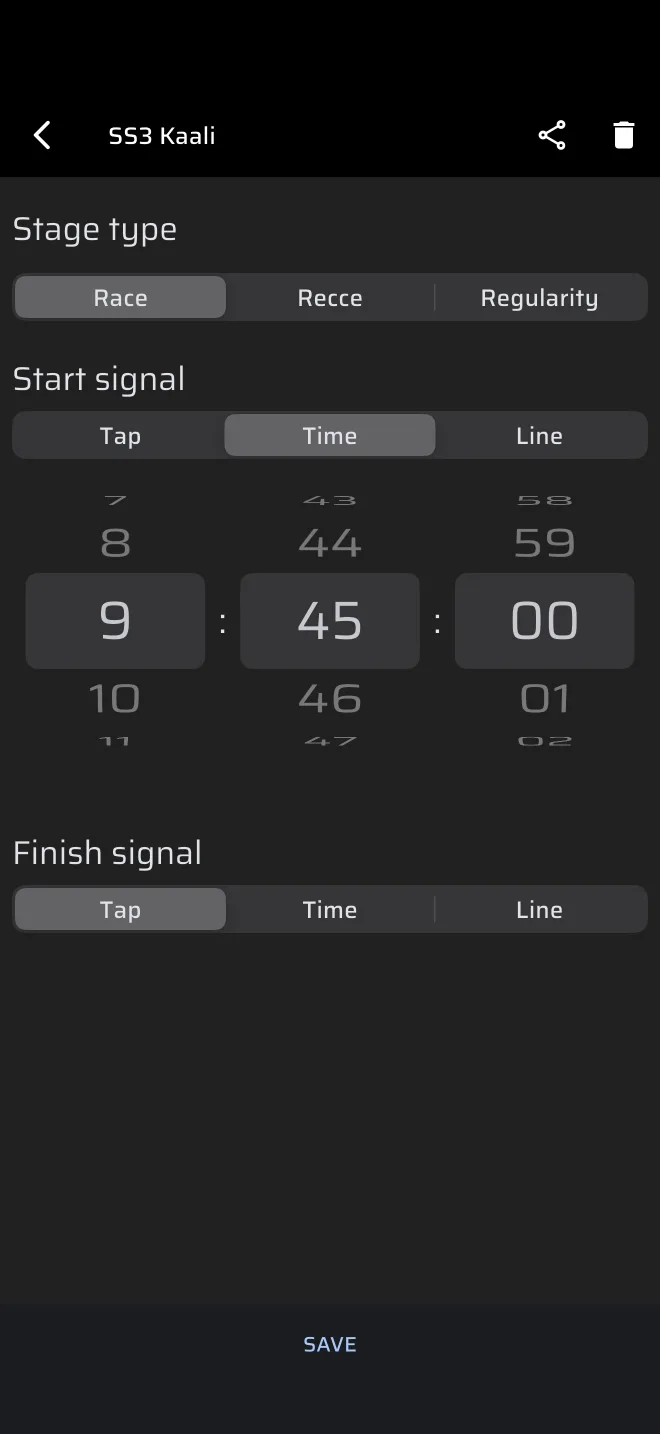
Task: Save the stage settings
Action: [330, 1345]
